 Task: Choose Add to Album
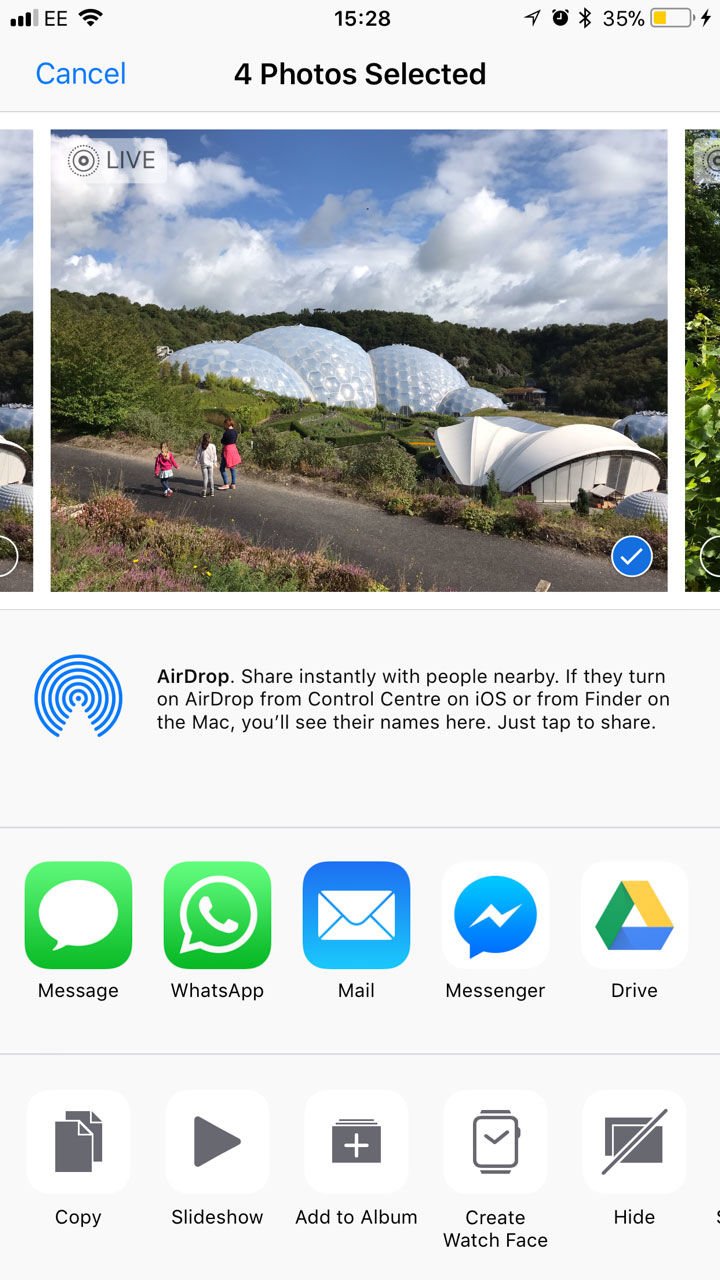point(356,1142)
